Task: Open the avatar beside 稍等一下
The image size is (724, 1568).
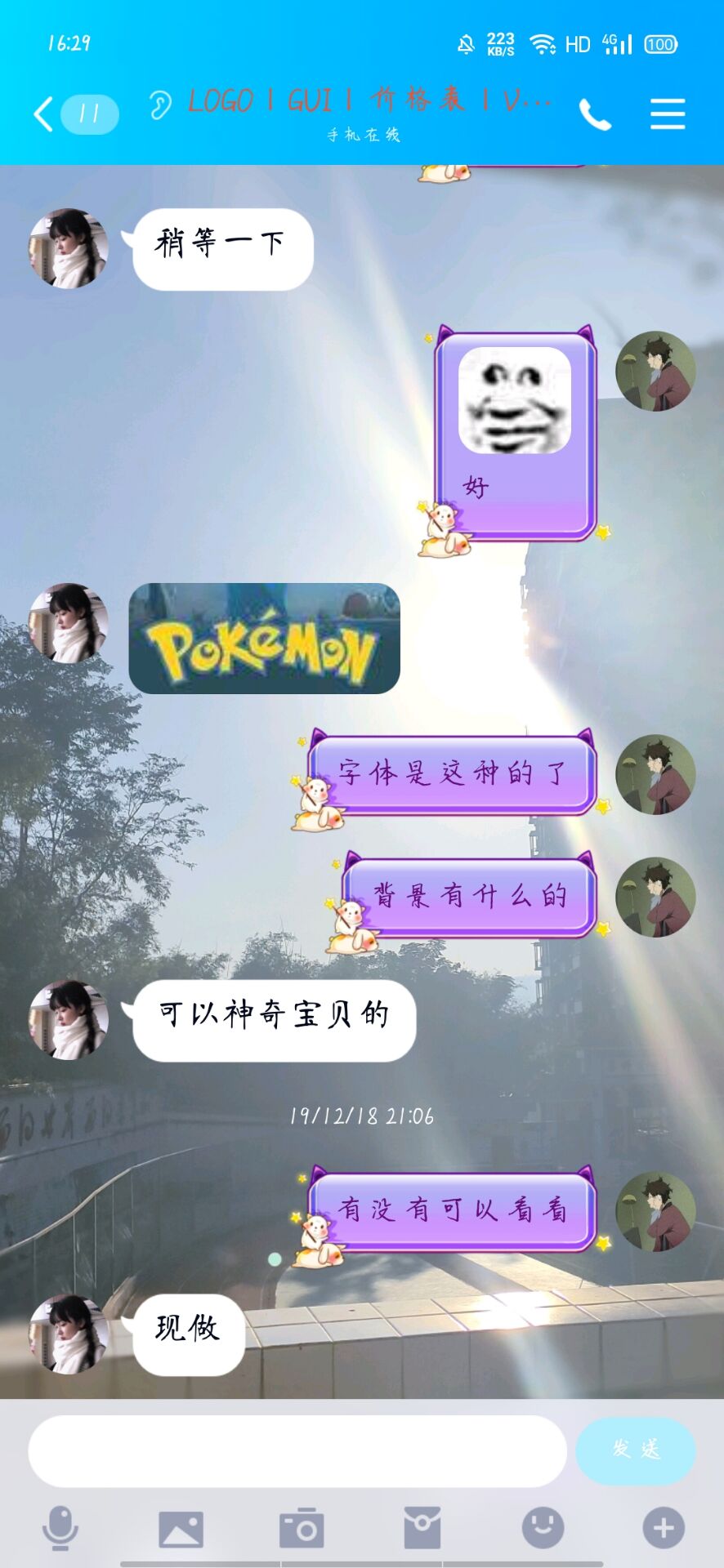Action: (x=69, y=248)
